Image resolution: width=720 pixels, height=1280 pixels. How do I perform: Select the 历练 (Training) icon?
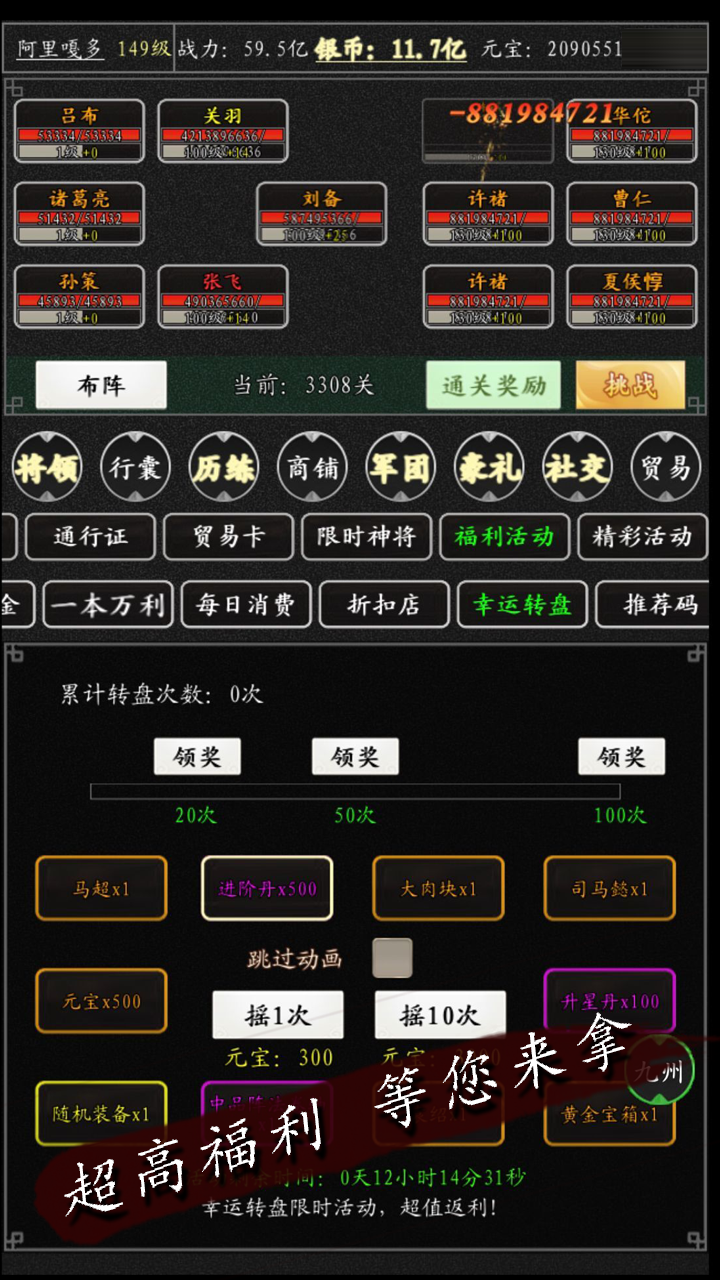pyautogui.click(x=224, y=467)
